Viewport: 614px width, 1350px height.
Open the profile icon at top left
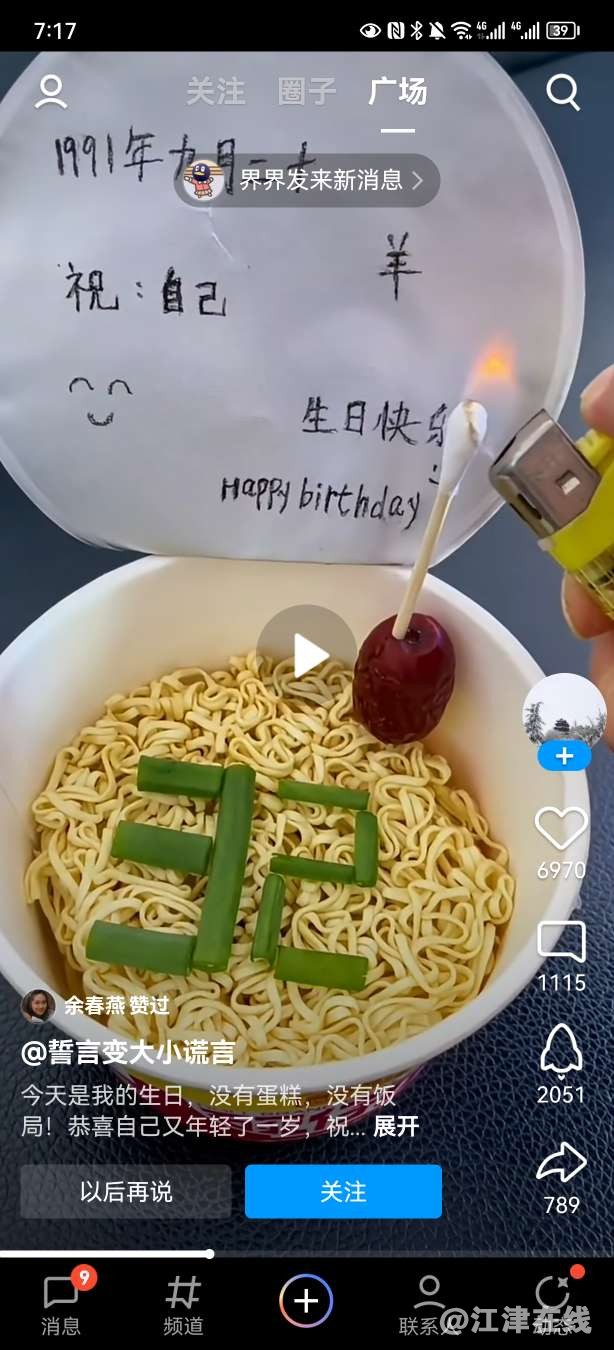(50, 92)
